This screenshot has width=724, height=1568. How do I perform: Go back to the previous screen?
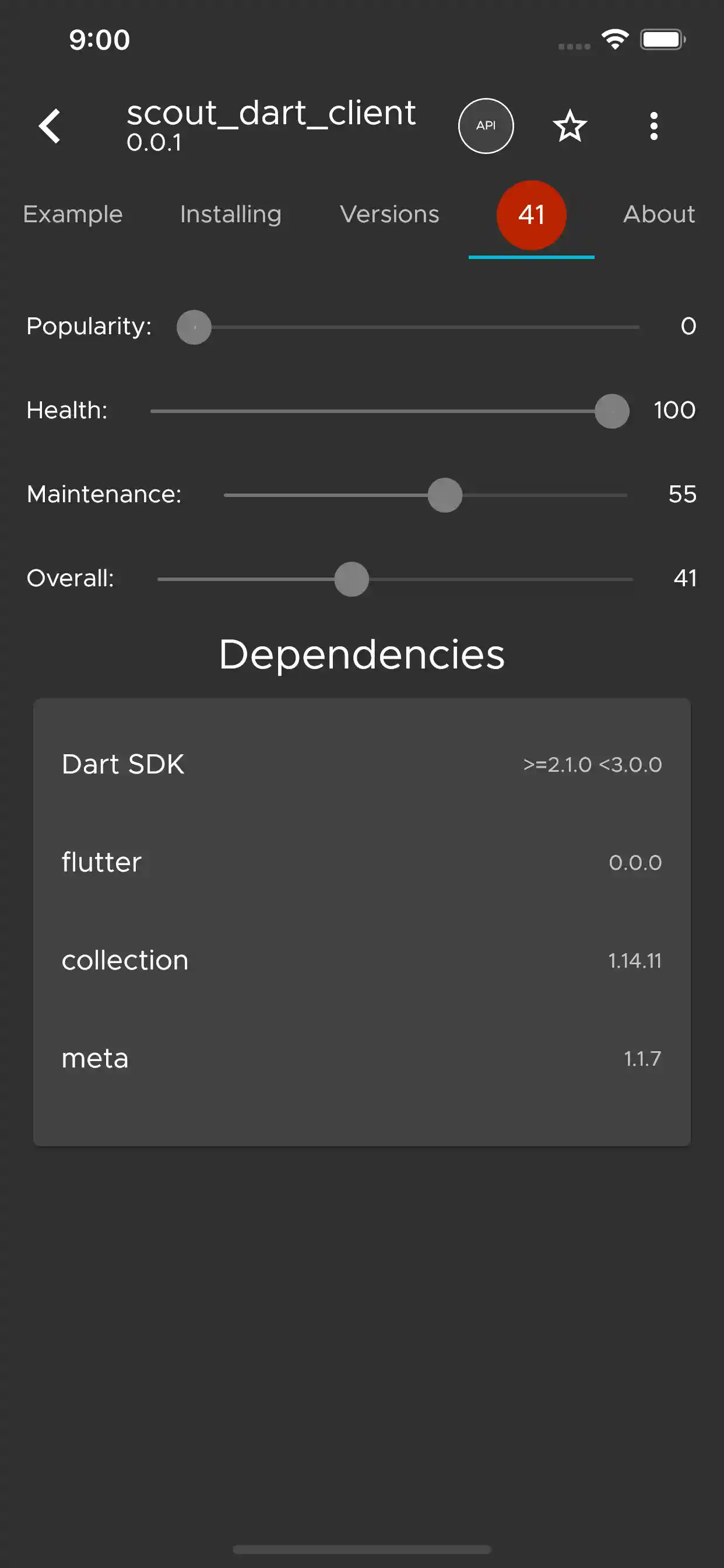pyautogui.click(x=50, y=126)
